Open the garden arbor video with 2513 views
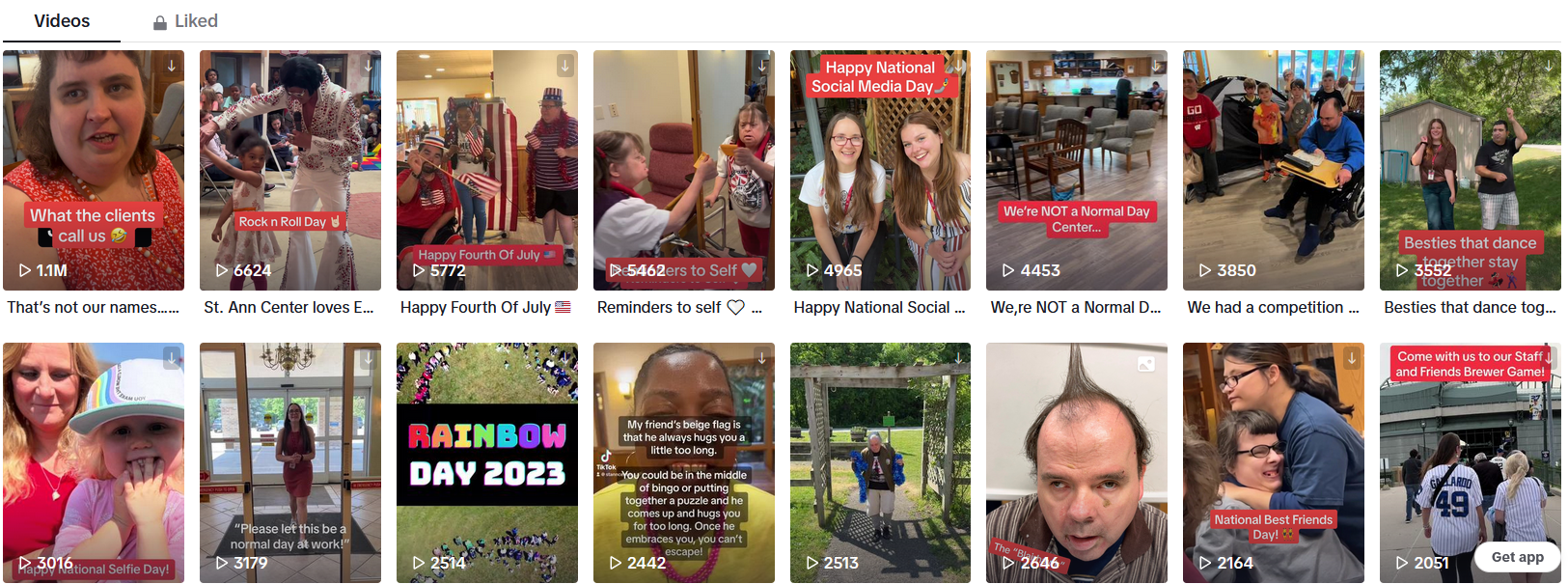Image resolution: width=1568 pixels, height=584 pixels. (x=880, y=462)
